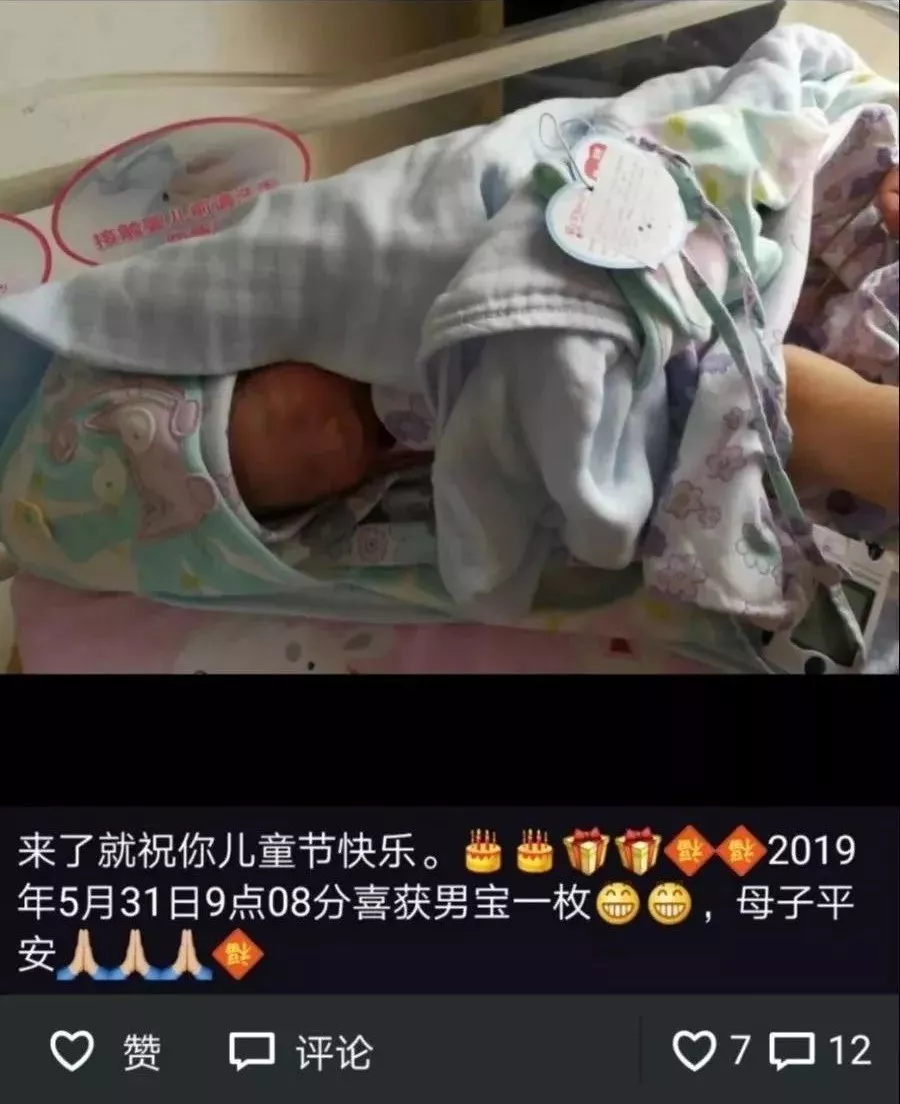Like this post with 赞 button
This screenshot has height=1104, width=900.
click(x=105, y=1051)
